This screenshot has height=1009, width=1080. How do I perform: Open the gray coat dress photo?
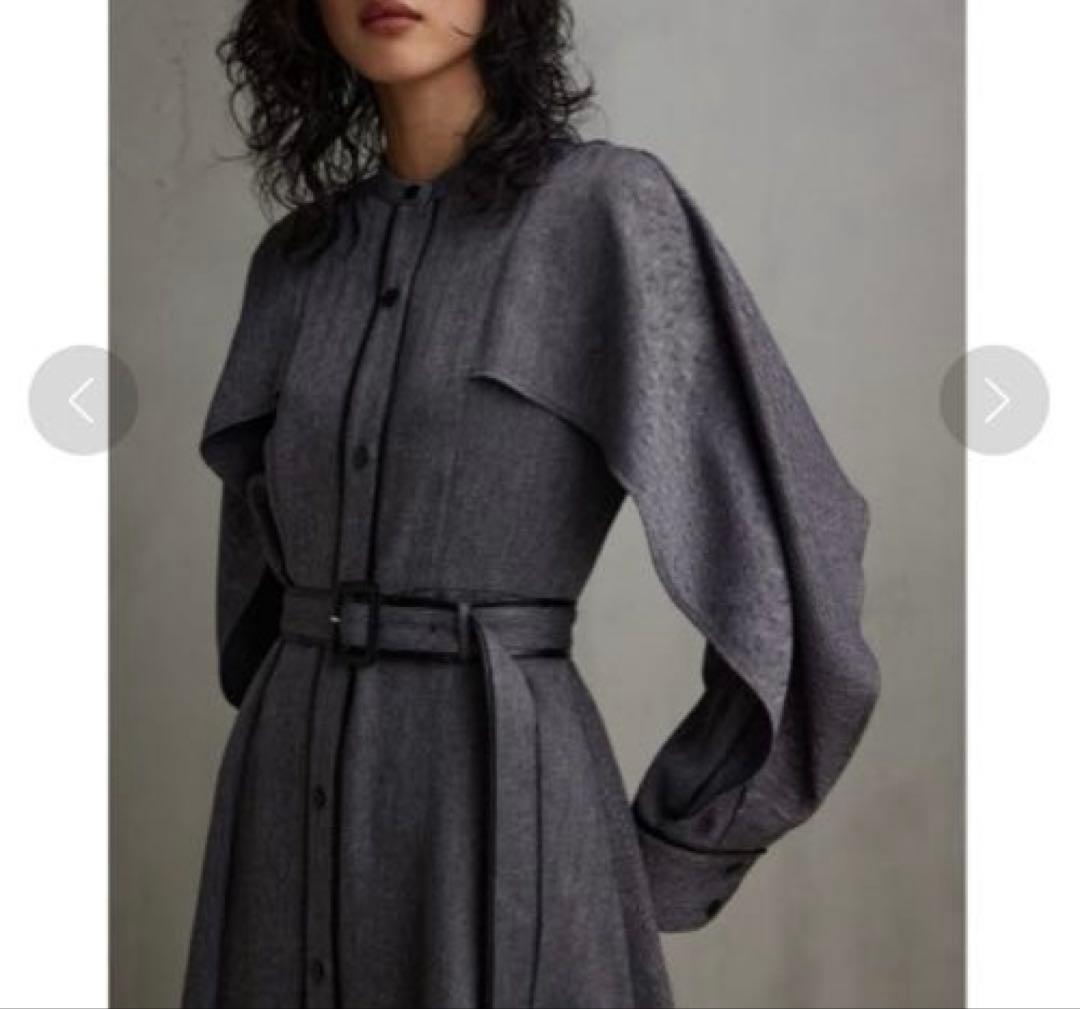(x=537, y=504)
